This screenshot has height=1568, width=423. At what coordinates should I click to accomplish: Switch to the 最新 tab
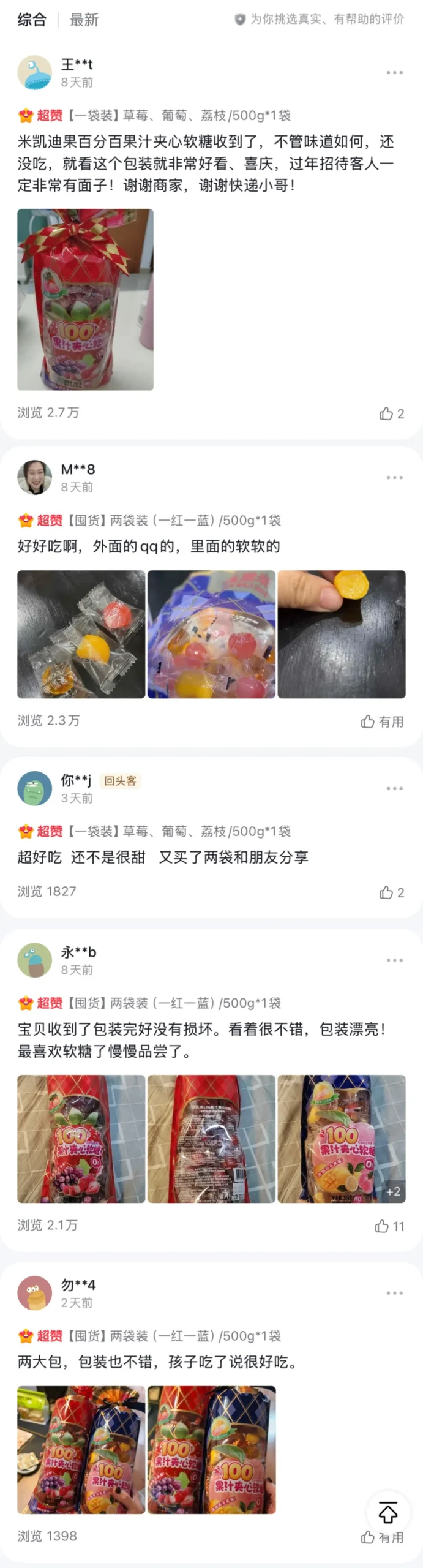(84, 20)
